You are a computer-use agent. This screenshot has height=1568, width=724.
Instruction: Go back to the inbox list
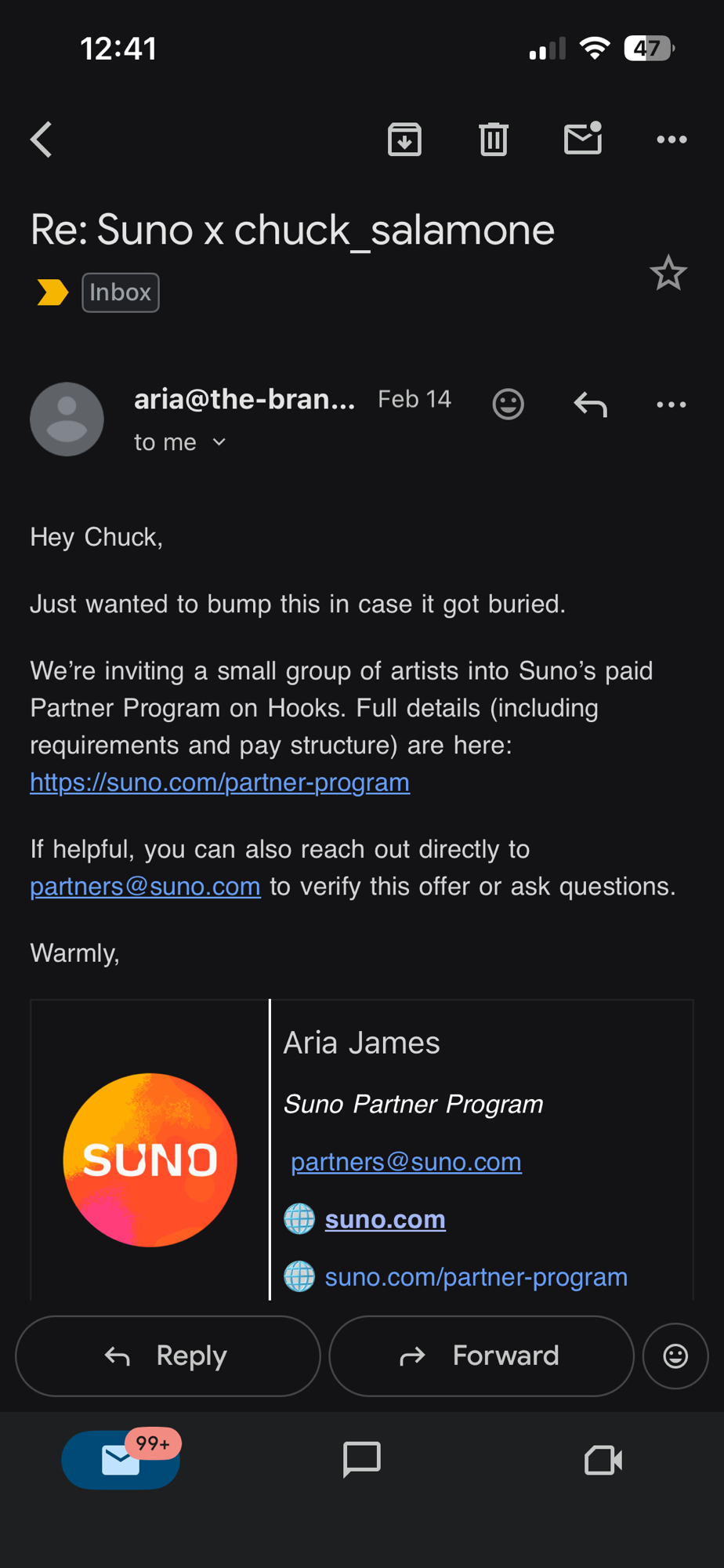click(42, 140)
